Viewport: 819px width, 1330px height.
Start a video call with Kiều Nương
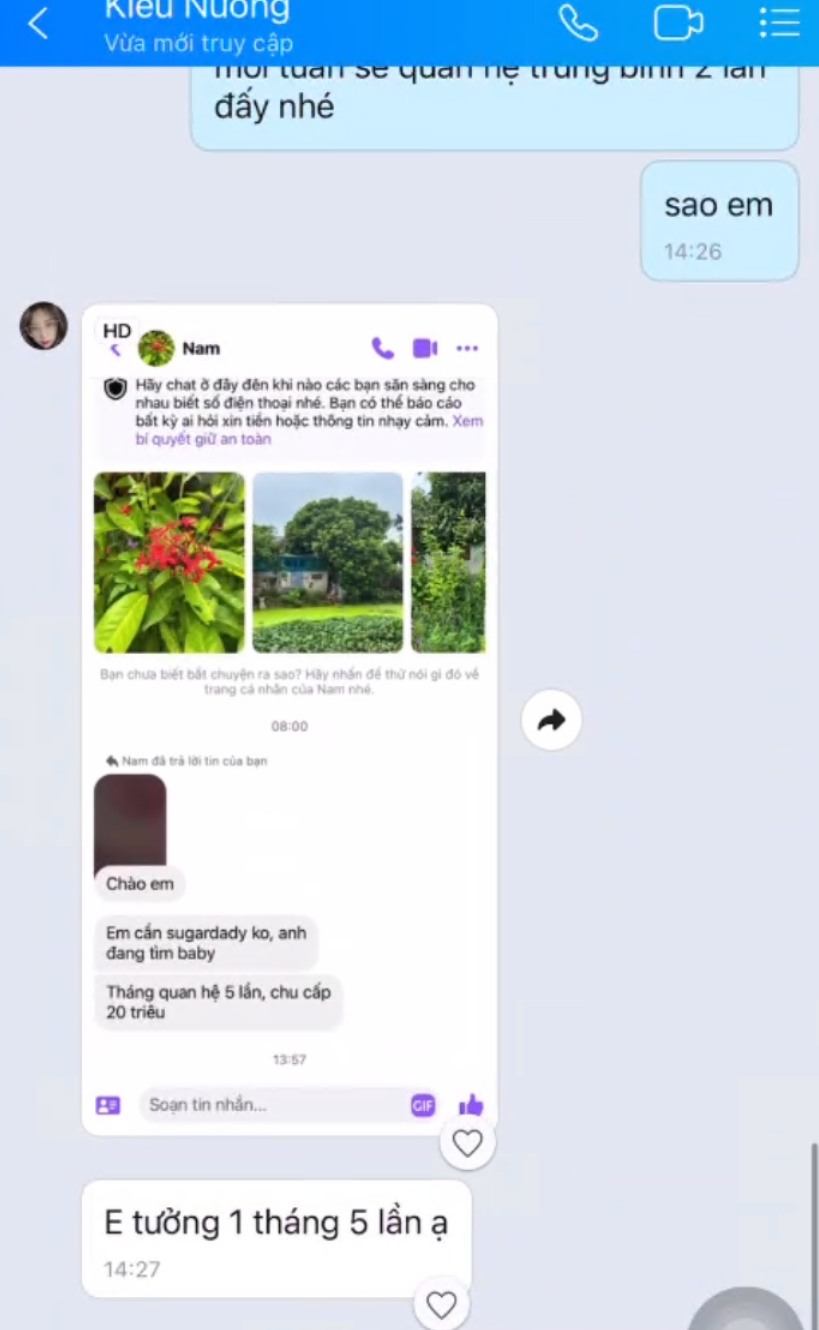pos(678,23)
